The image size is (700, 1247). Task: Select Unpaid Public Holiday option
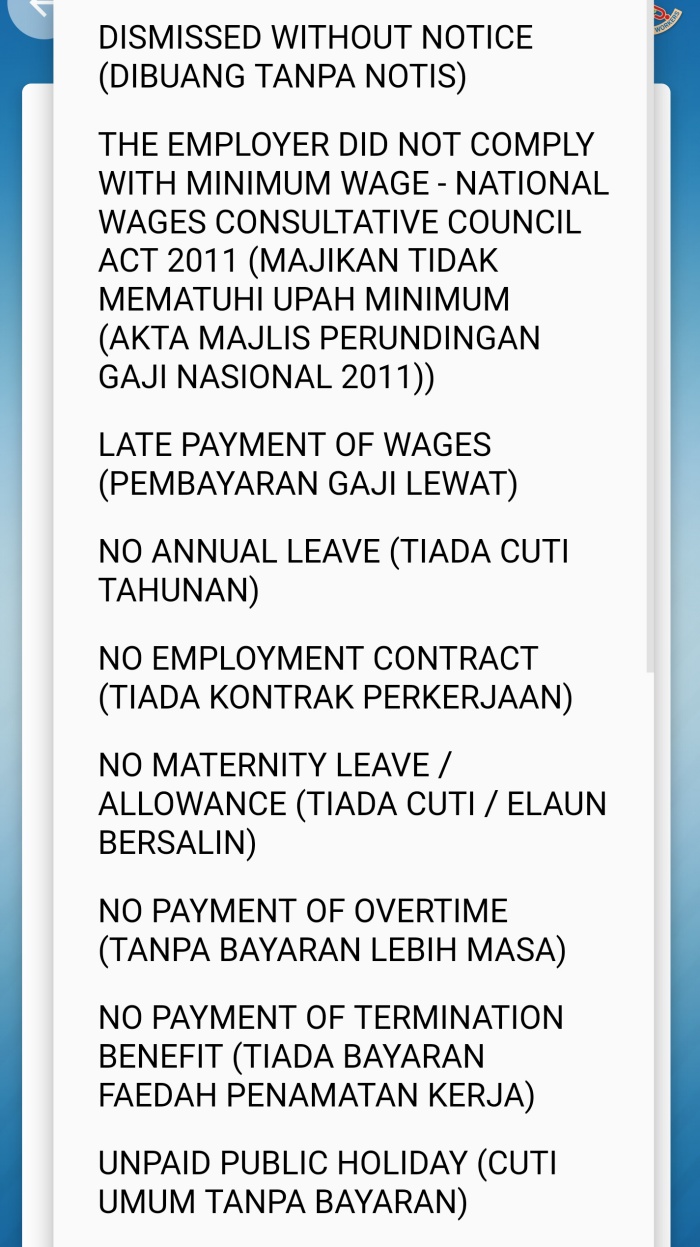click(x=327, y=1182)
